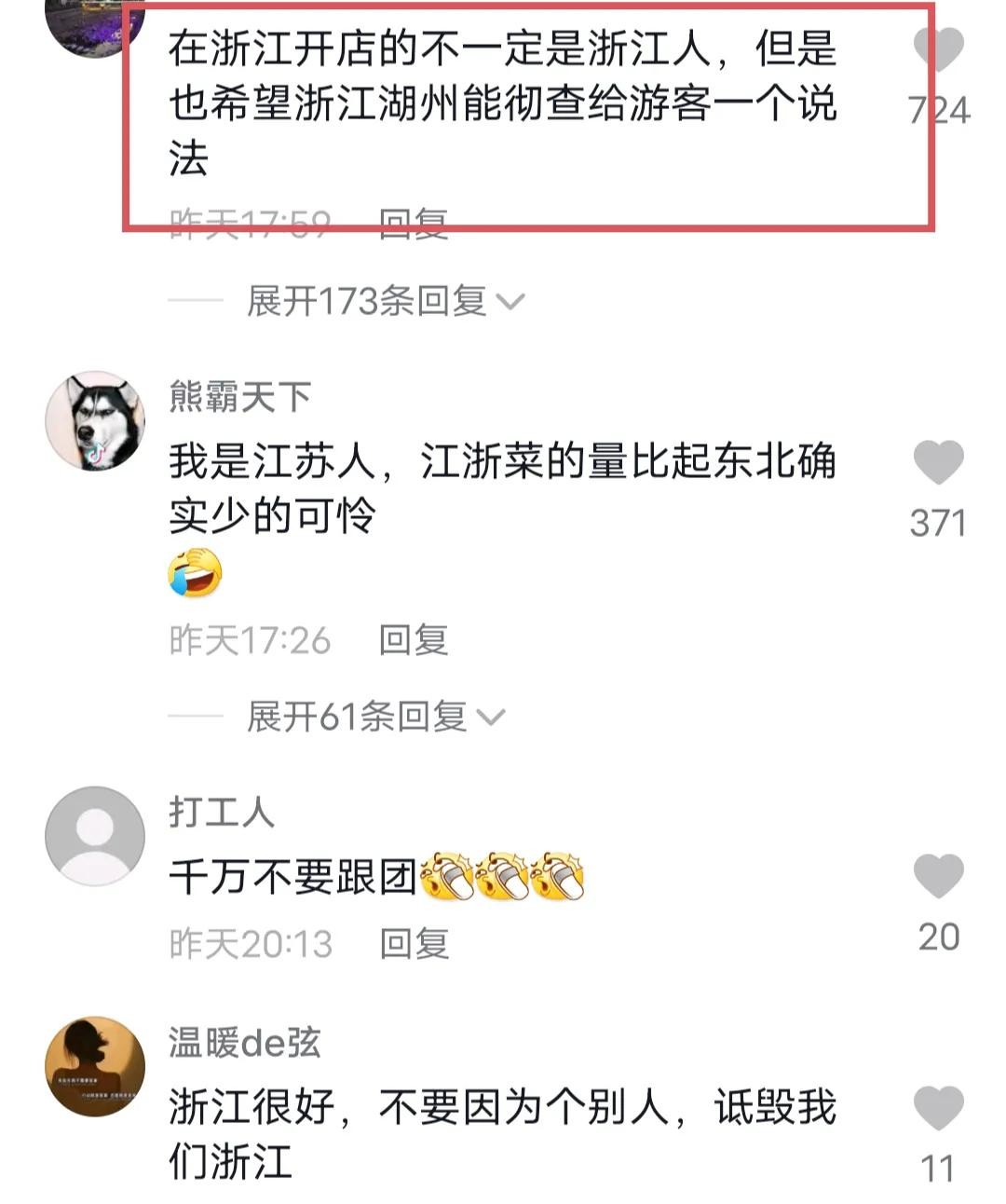Expand the 173 replies
This screenshot has width=1006, height=1204.
tap(385, 301)
